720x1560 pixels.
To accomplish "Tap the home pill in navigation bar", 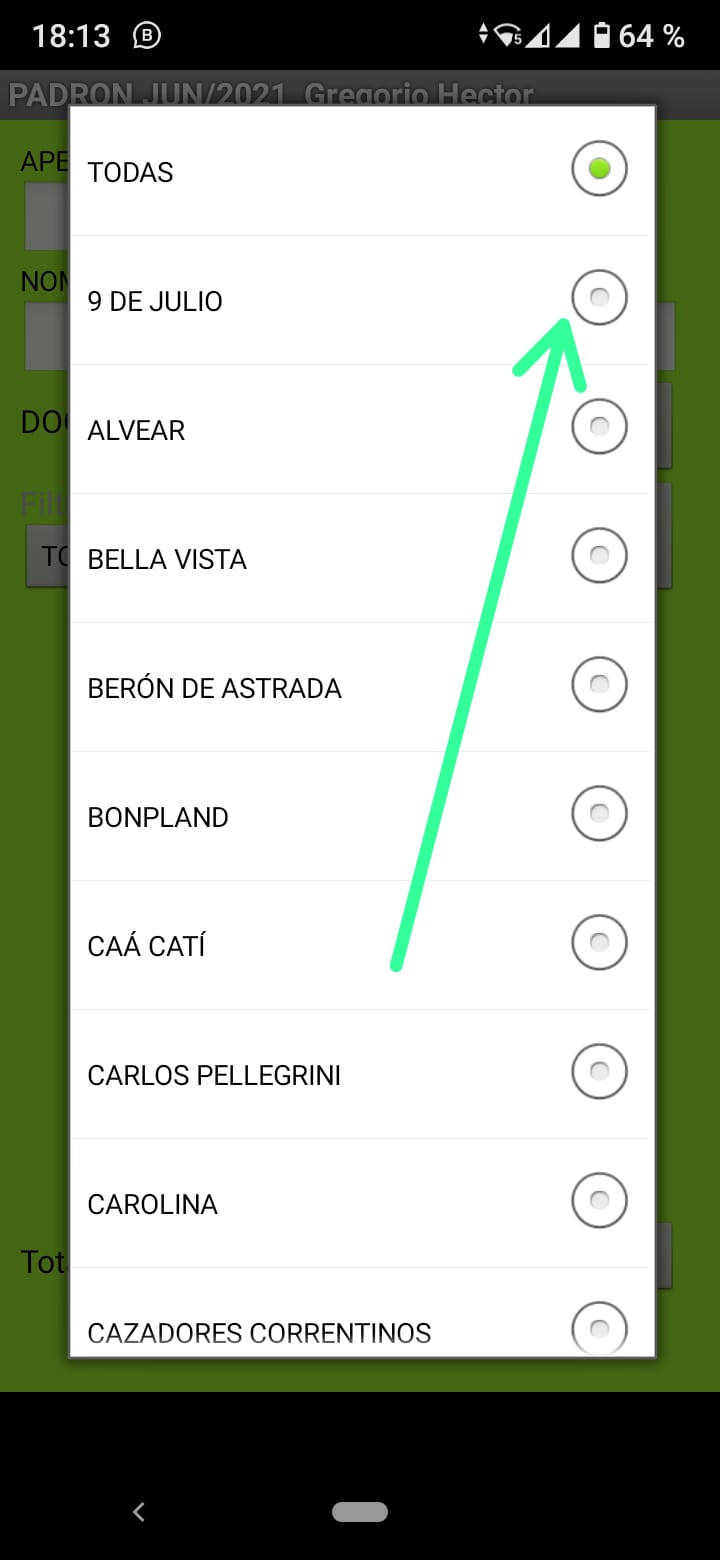I will click(x=360, y=1512).
